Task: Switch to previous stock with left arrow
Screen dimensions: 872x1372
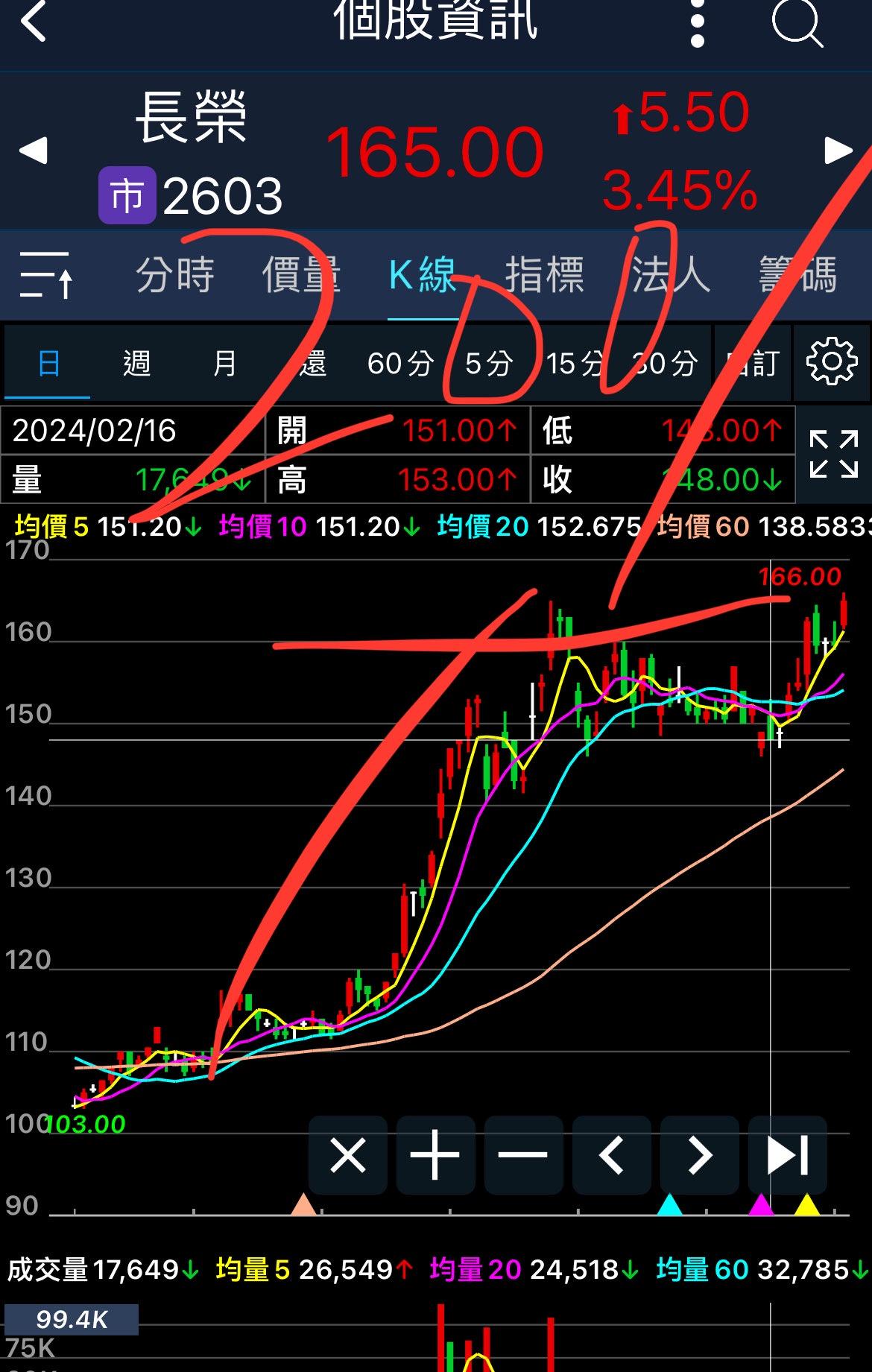Action: (x=34, y=151)
